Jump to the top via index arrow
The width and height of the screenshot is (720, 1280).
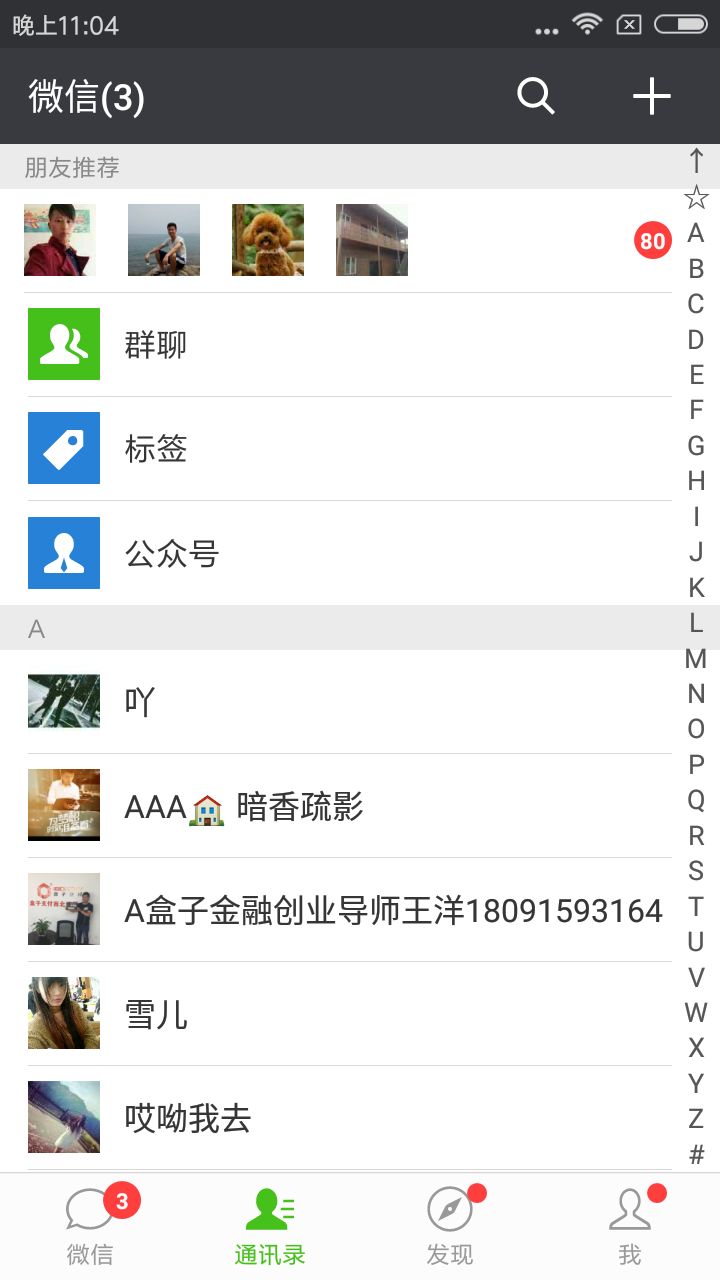[696, 161]
